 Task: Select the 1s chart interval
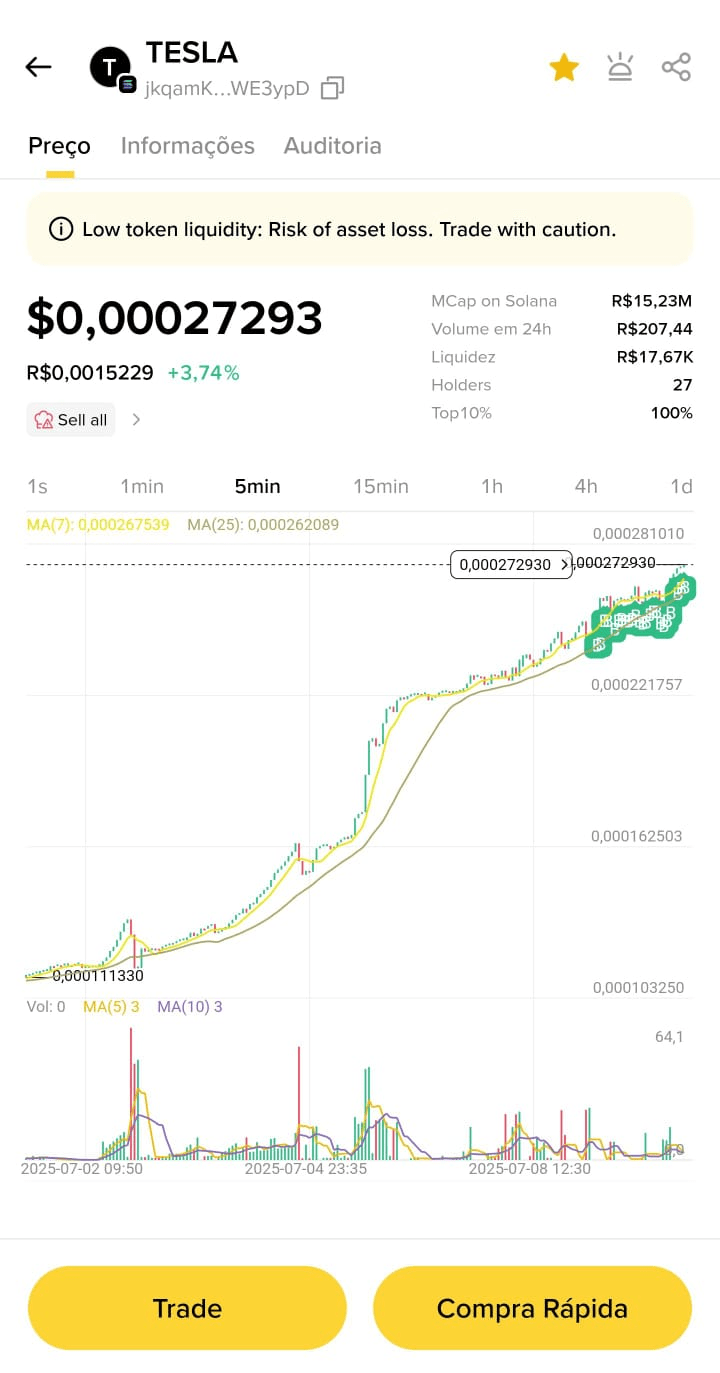click(37, 487)
